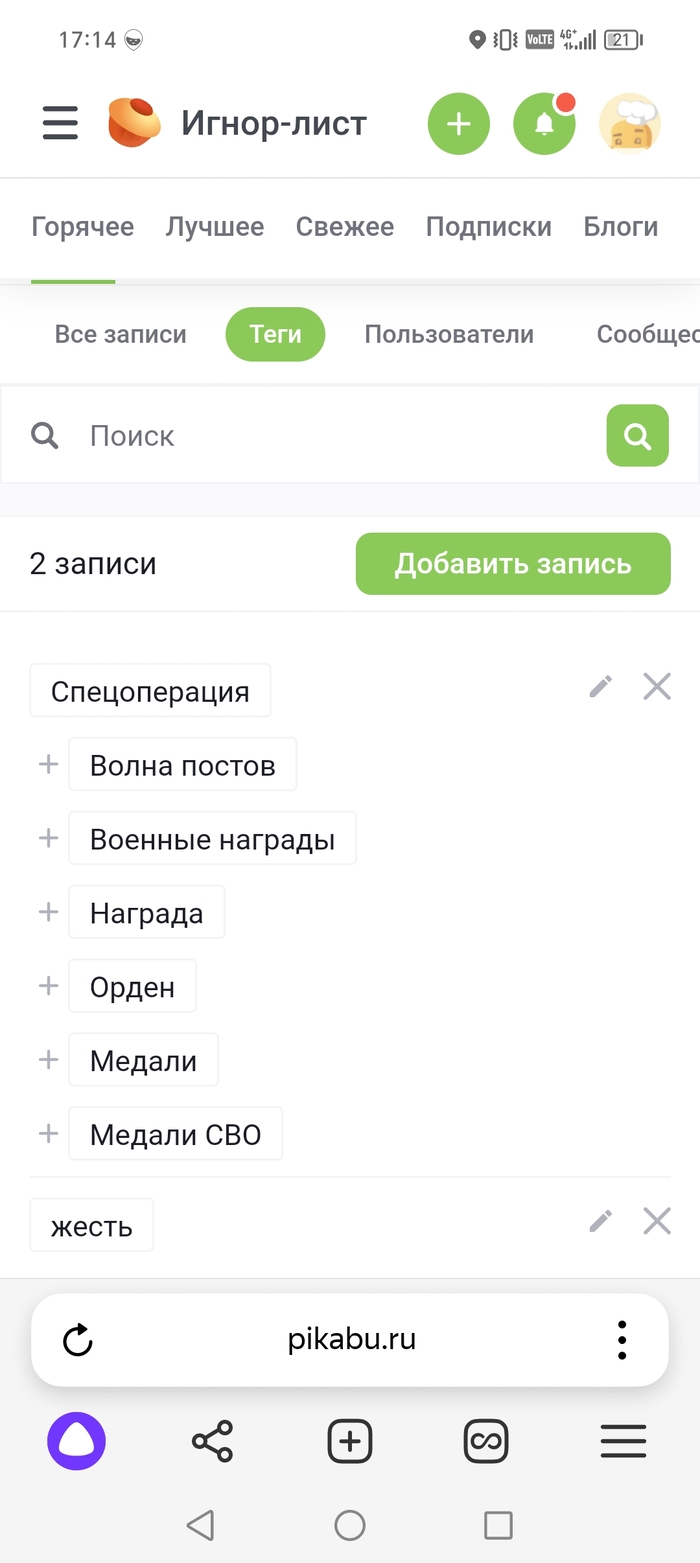The height and width of the screenshot is (1563, 700).
Task: Tap Добавить запись button
Action: [x=513, y=564]
